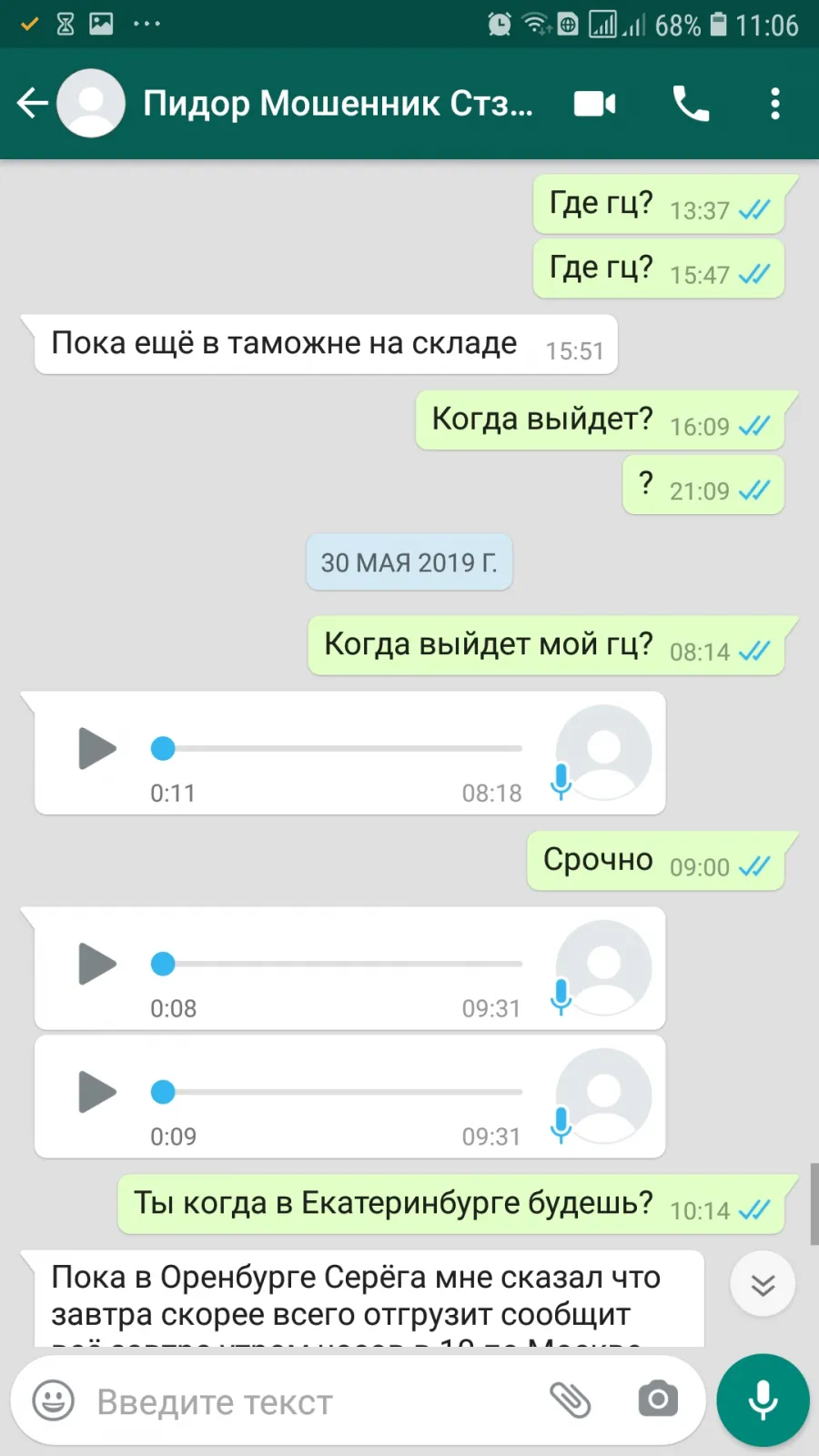Go back to the chat list

tap(33, 103)
